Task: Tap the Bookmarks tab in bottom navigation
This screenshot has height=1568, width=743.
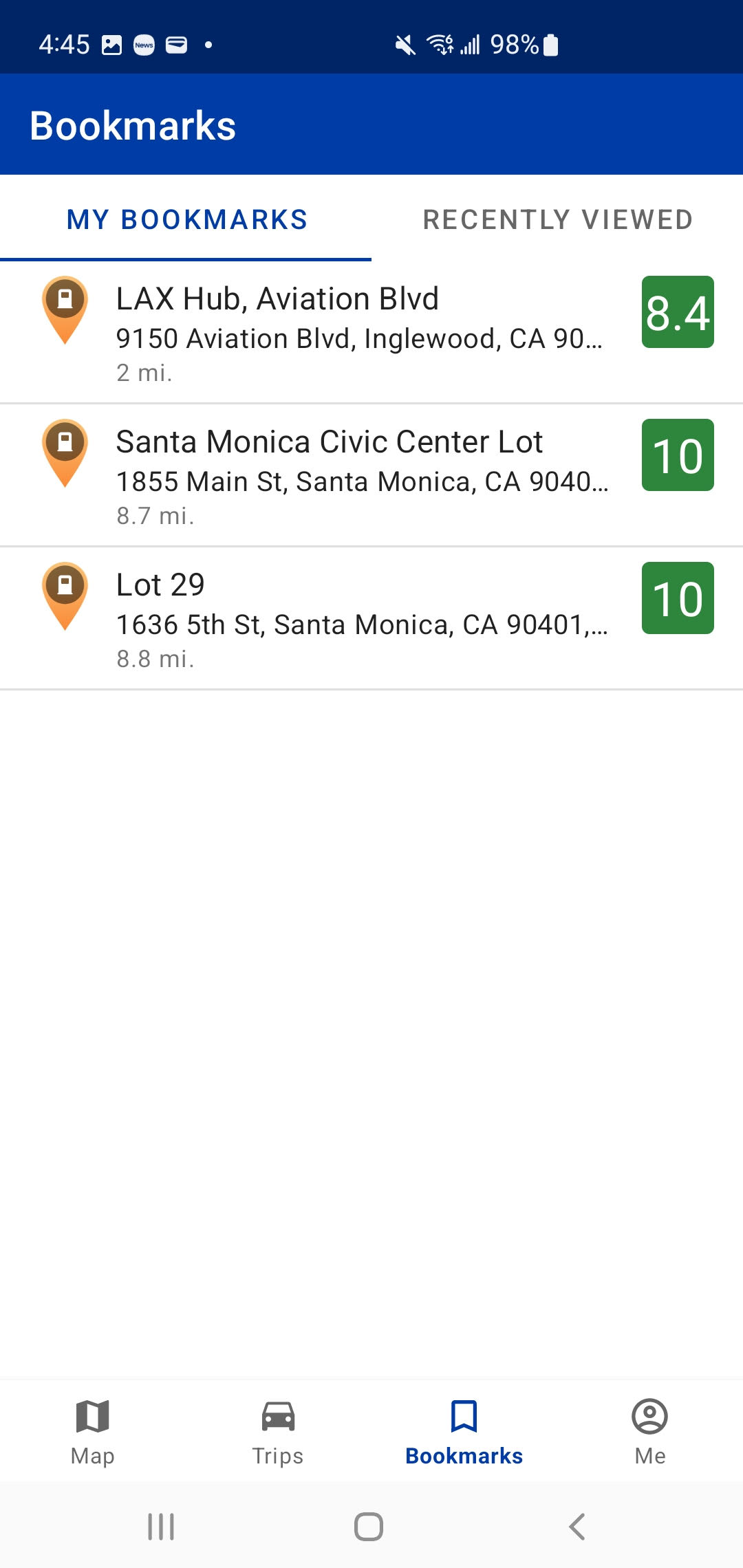Action: click(x=464, y=1432)
